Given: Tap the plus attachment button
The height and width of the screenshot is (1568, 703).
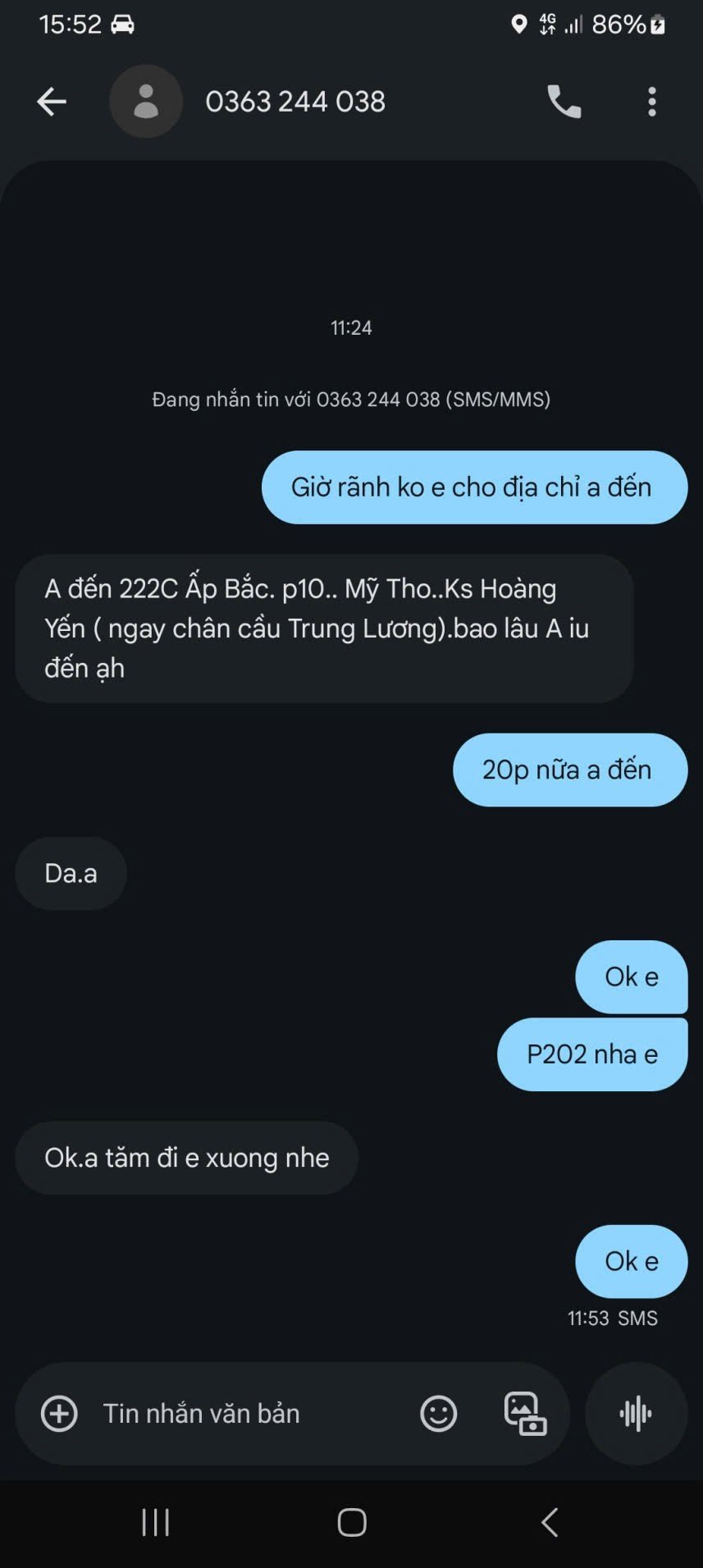Looking at the screenshot, I should point(59,1414).
